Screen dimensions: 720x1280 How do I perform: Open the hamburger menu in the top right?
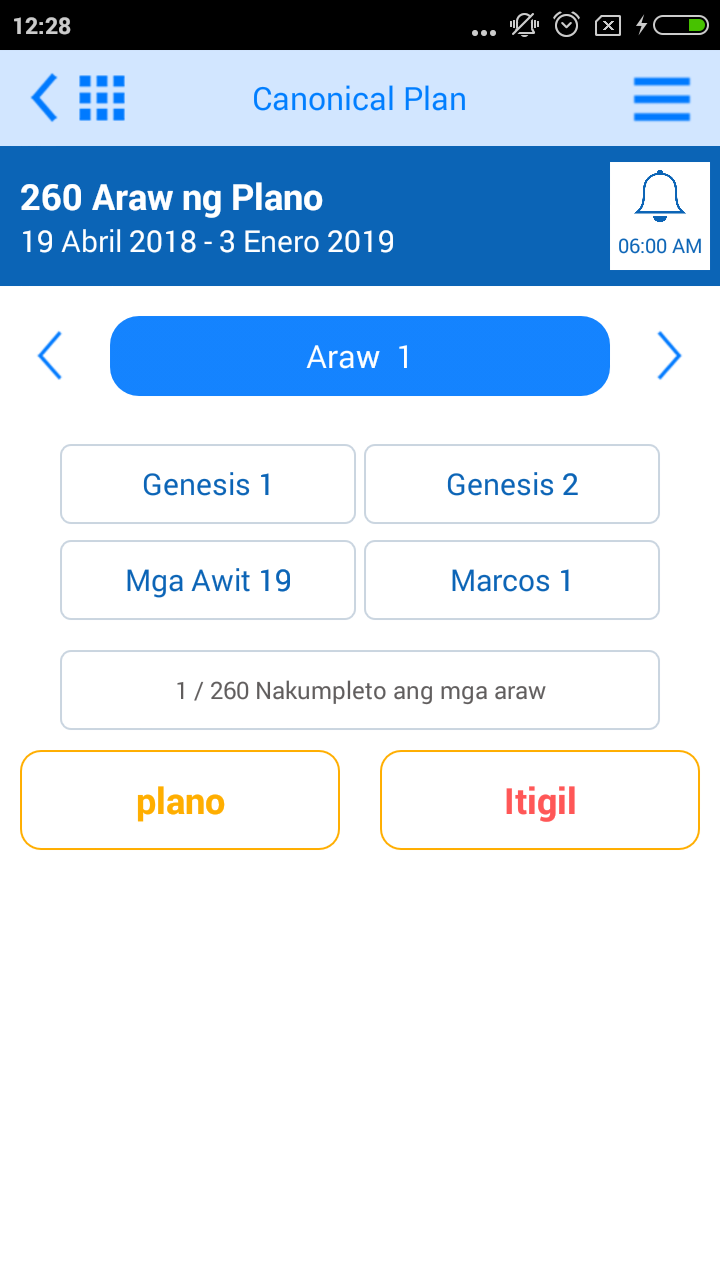point(662,98)
